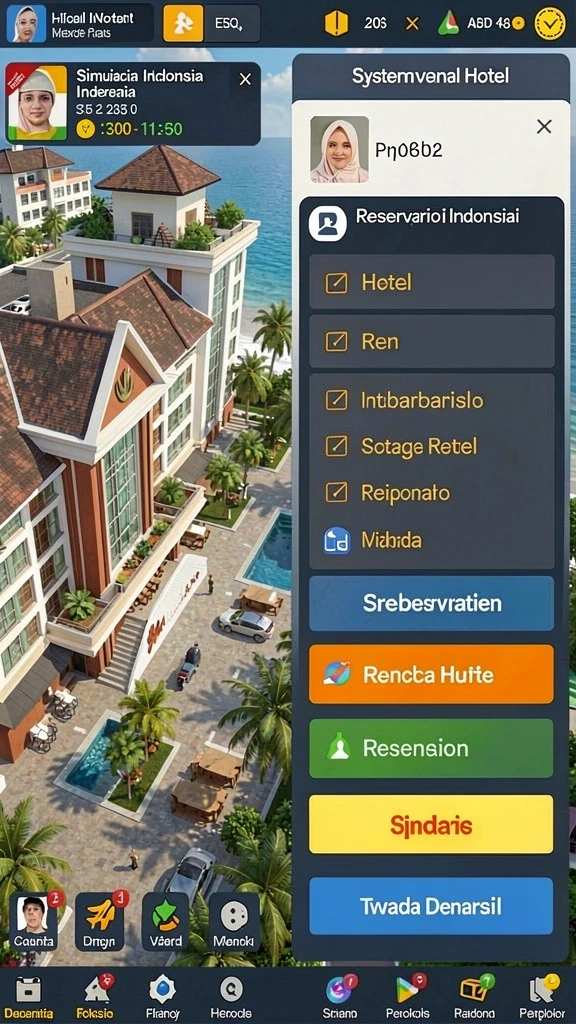Viewport: 576px width, 1024px height.
Task: Tap the blue Srebesvratien button
Action: coord(431,603)
